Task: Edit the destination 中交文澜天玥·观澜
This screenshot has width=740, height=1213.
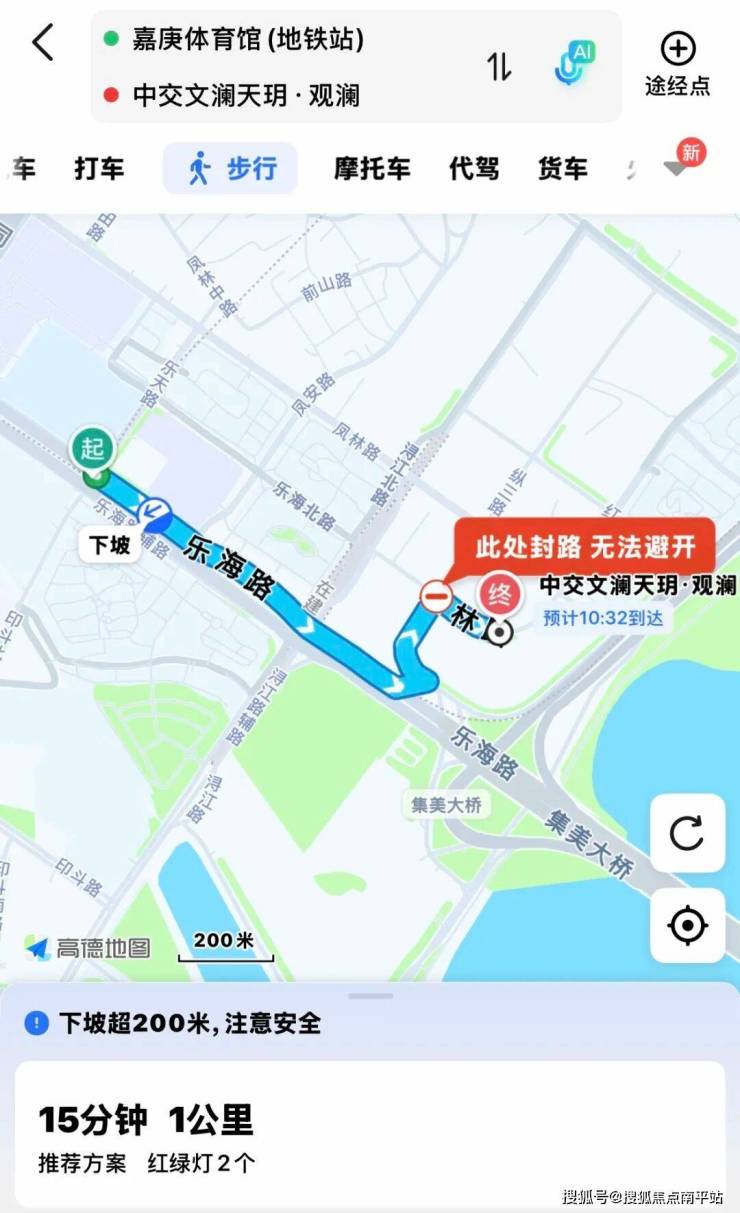Action: coord(246,96)
